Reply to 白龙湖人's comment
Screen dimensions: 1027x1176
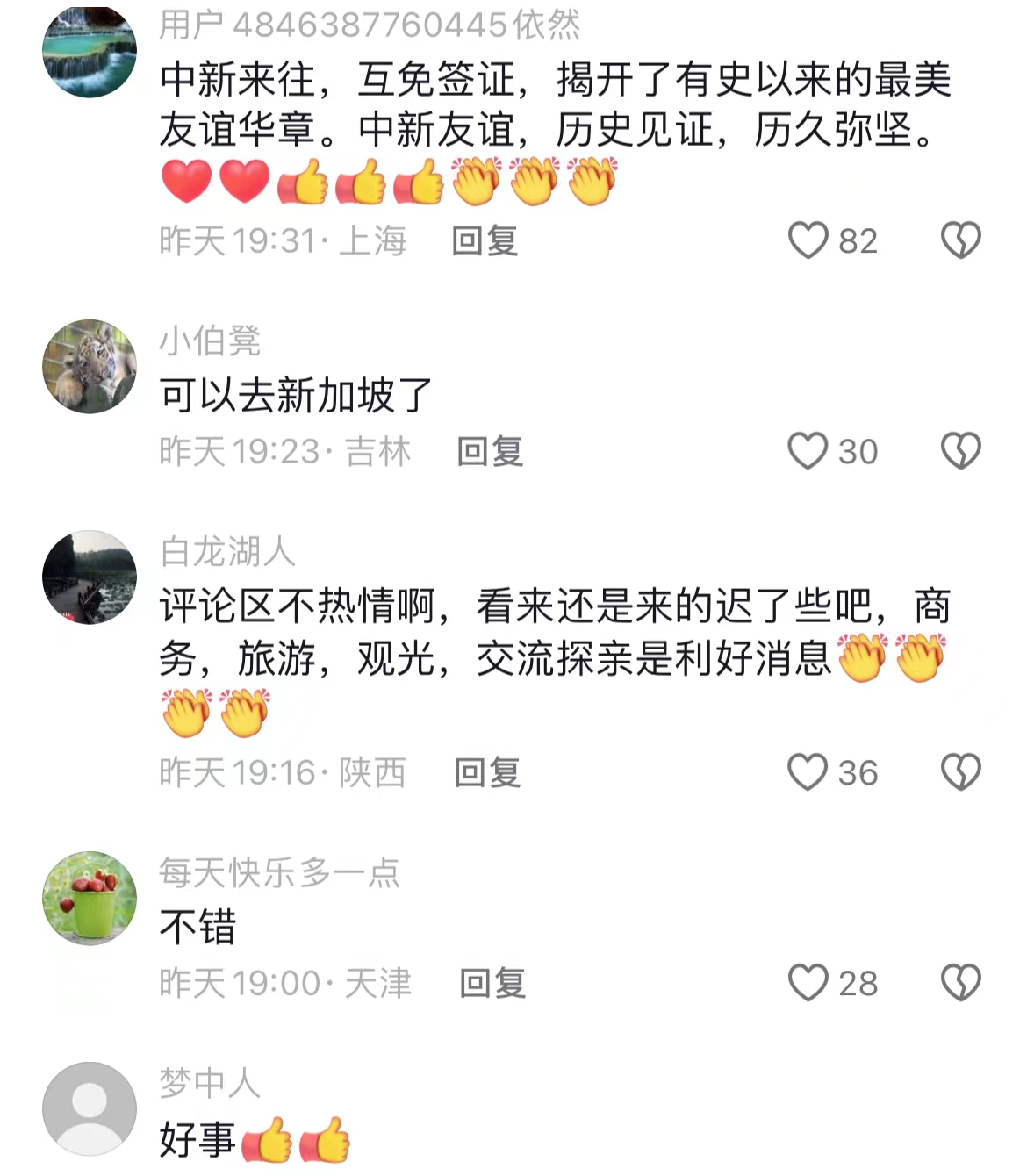487,772
